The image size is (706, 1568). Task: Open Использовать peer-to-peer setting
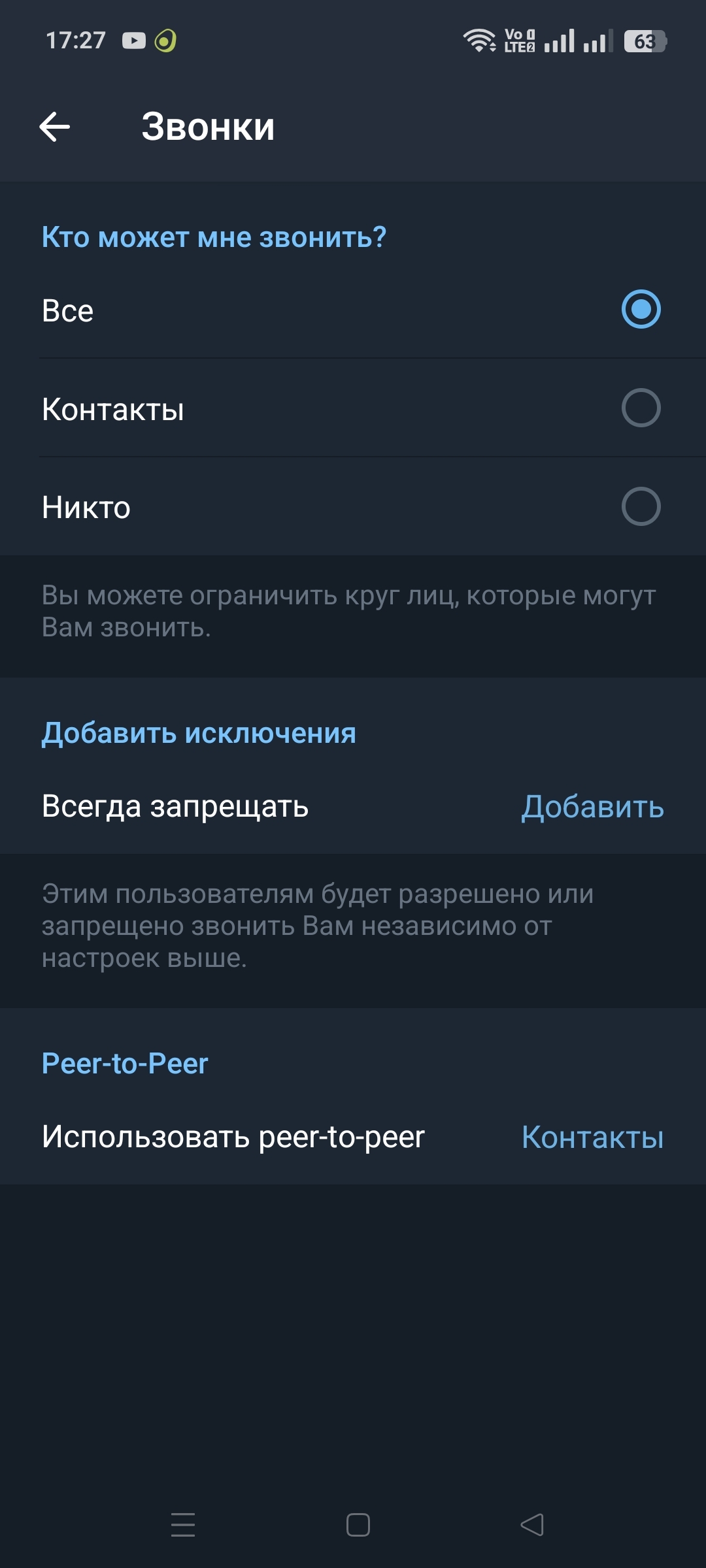[x=353, y=1137]
